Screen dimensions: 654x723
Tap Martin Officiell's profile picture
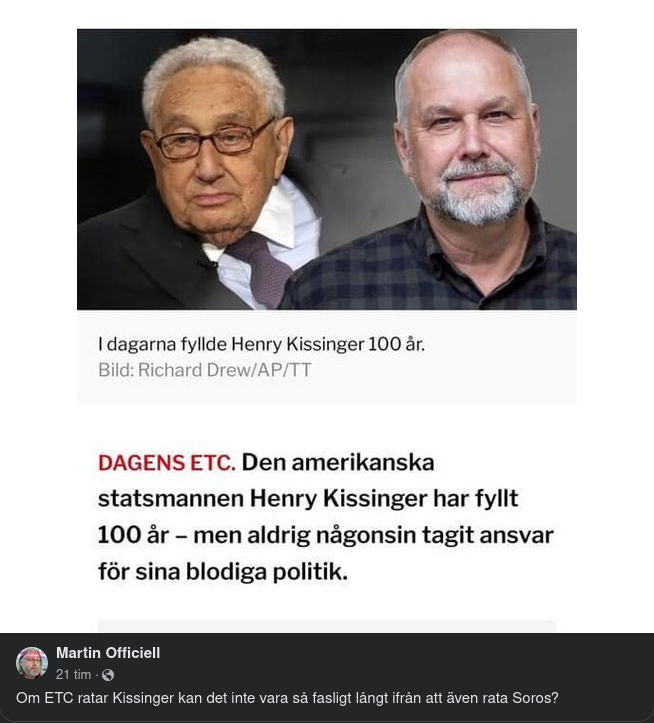pyautogui.click(x=32, y=663)
